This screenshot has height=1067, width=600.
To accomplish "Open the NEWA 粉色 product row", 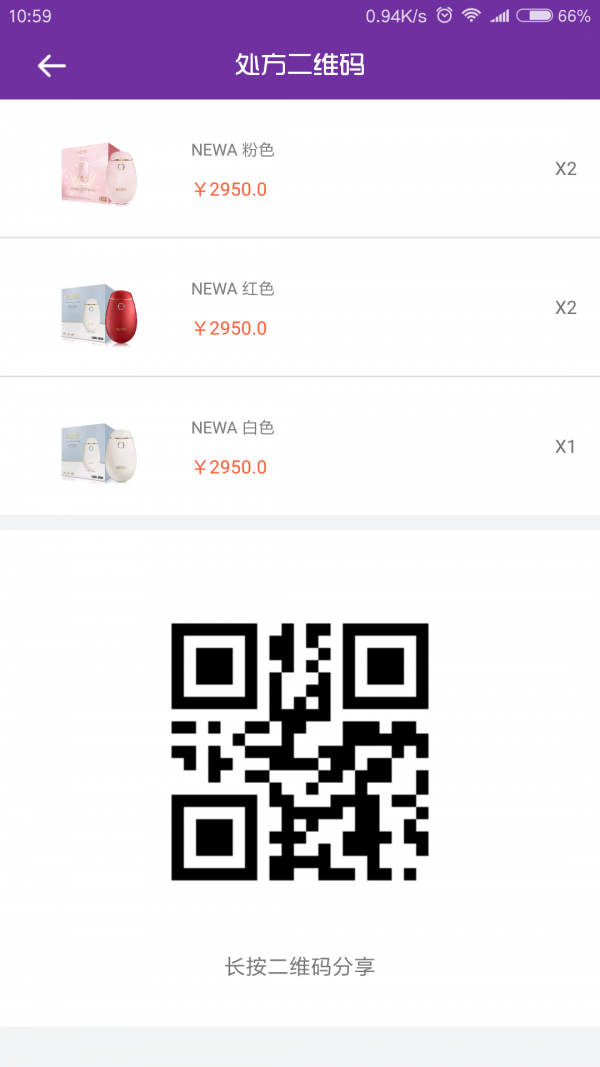I will pyautogui.click(x=300, y=169).
